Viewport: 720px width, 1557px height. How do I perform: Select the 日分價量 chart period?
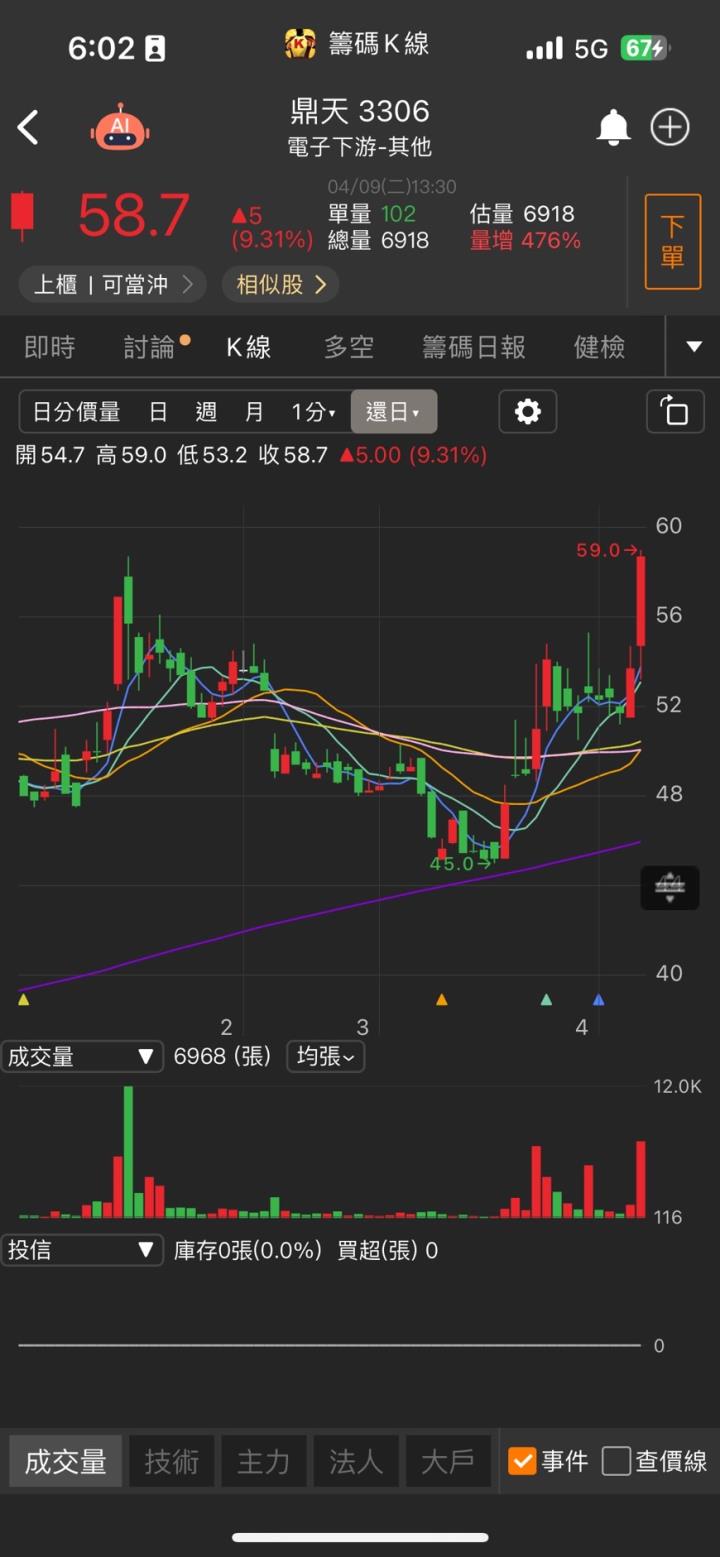[77, 412]
